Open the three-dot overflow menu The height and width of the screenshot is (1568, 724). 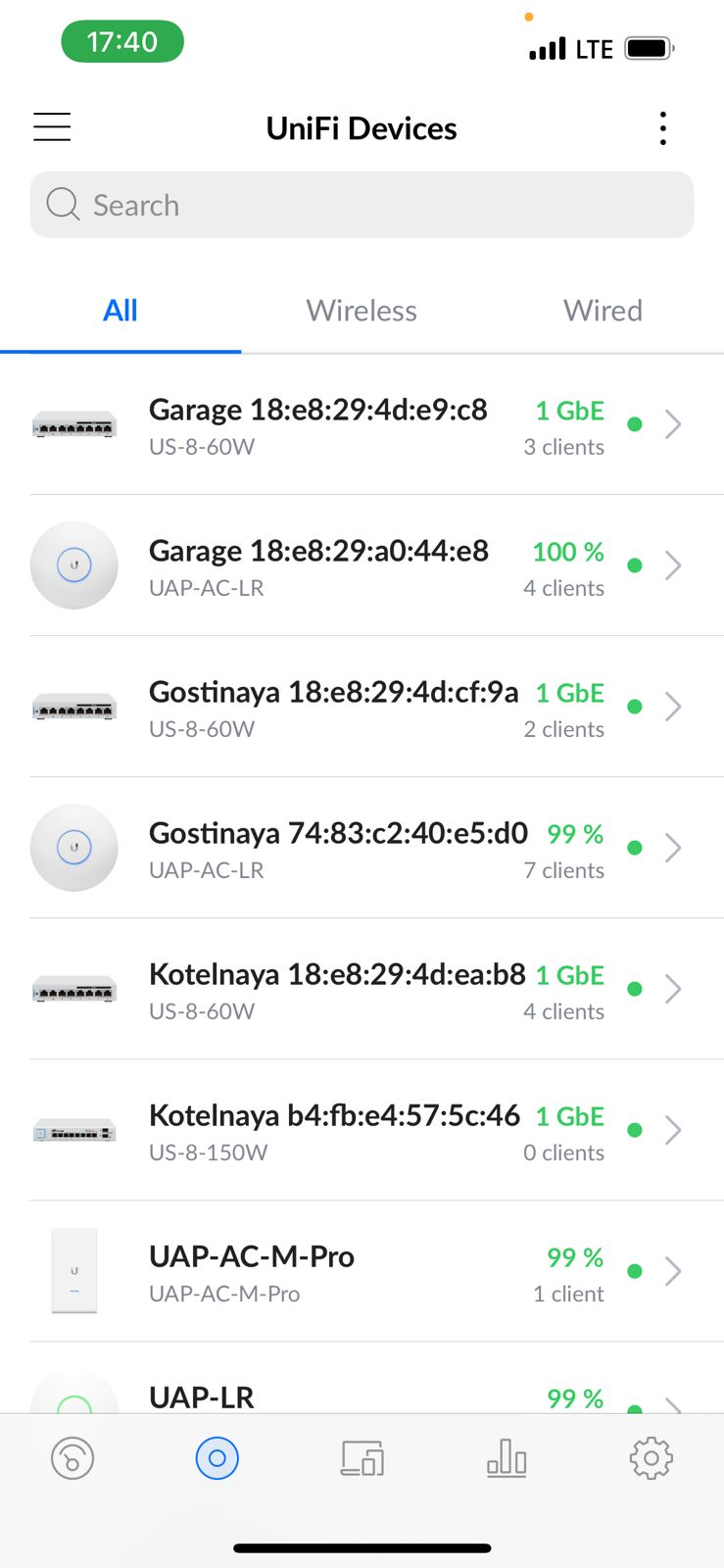663,128
